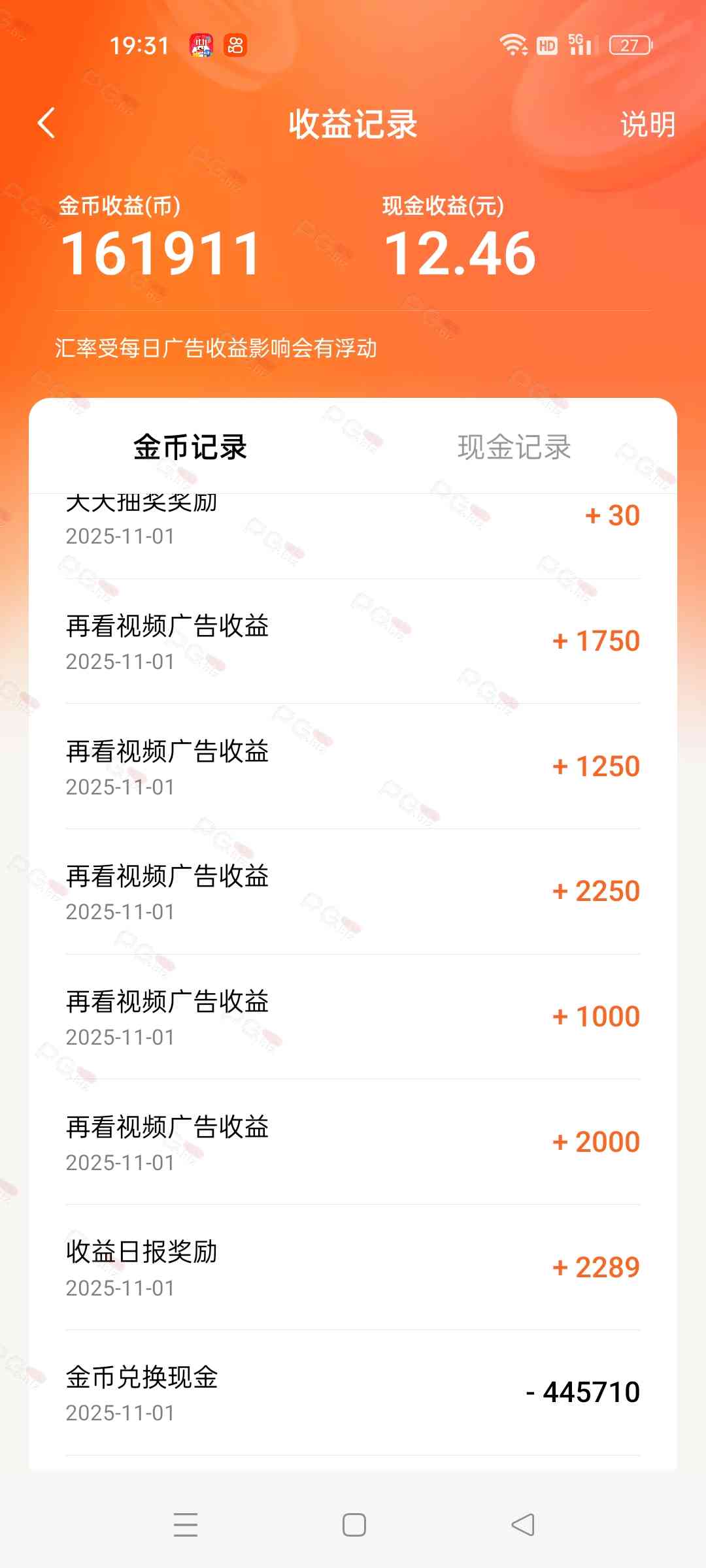Open the system recent apps menu
This screenshot has width=706, height=1568.
coord(186,1525)
